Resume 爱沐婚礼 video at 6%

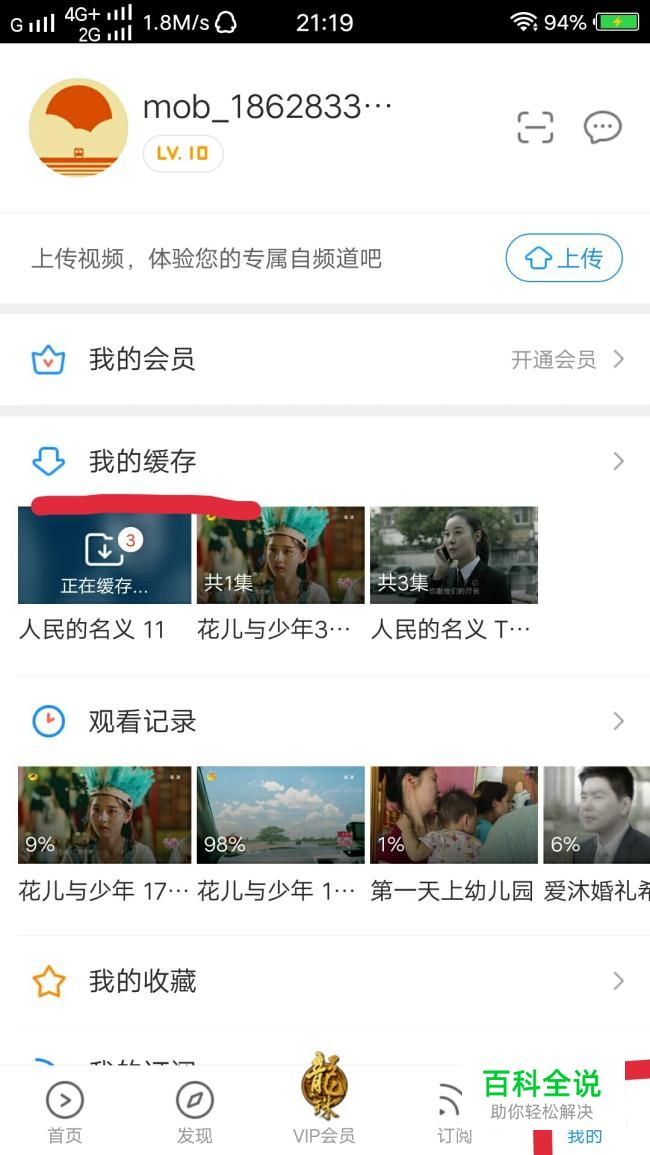[x=597, y=815]
